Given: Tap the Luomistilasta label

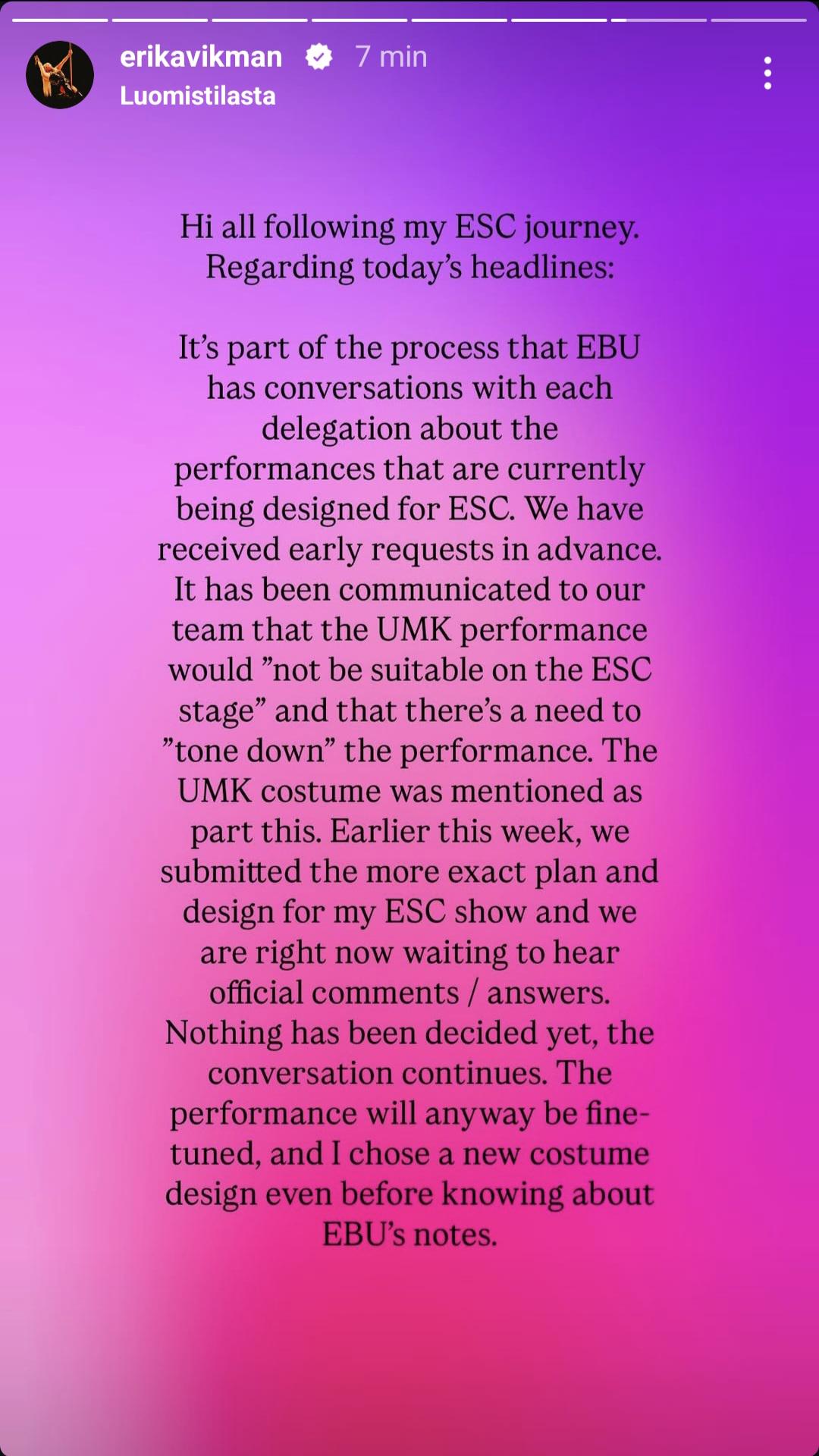Looking at the screenshot, I should coord(197,96).
